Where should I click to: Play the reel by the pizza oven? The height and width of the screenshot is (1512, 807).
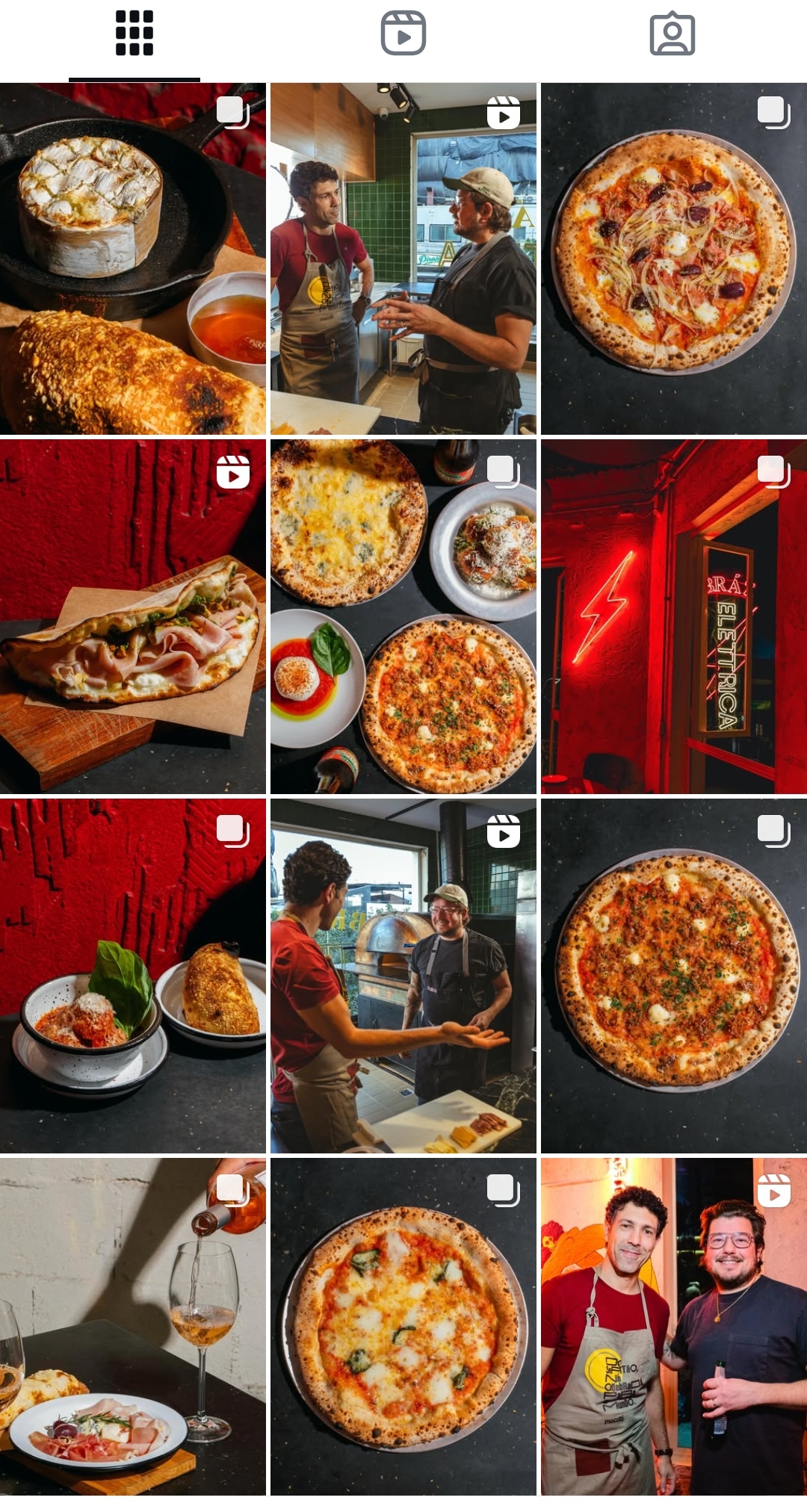pyautogui.click(x=403, y=976)
